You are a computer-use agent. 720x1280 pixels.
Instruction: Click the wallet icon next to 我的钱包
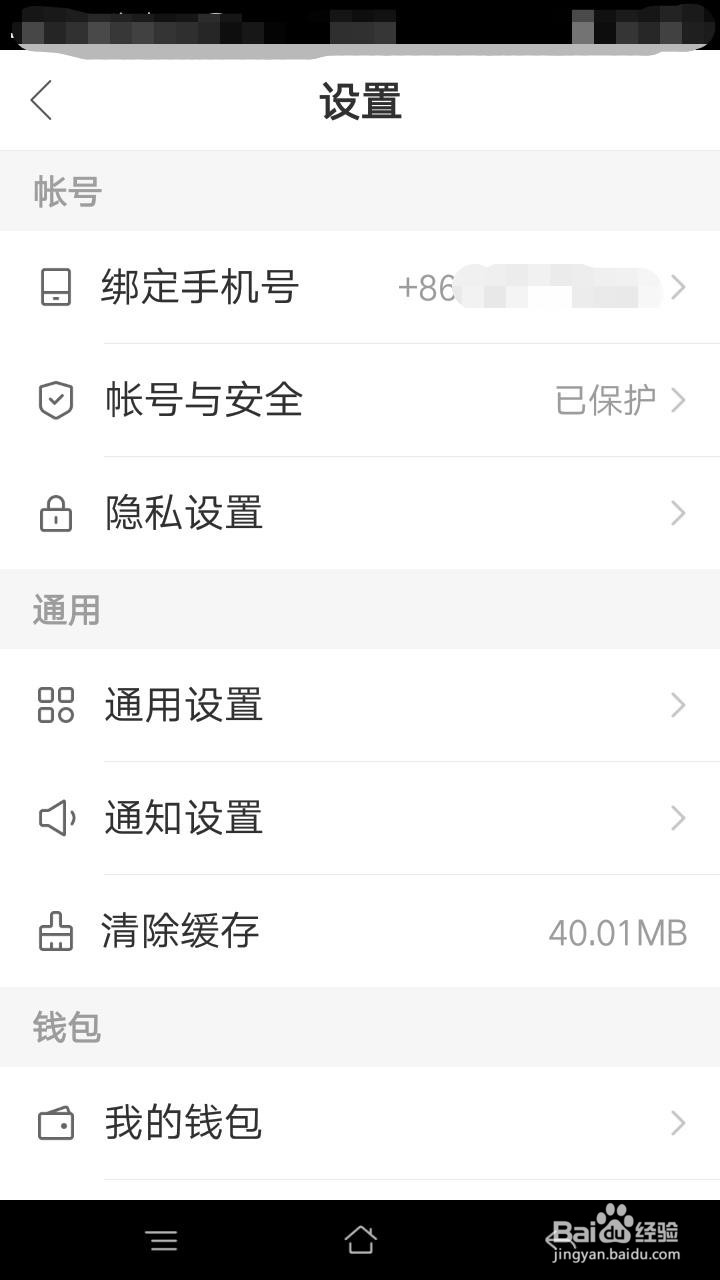pyautogui.click(x=56, y=1123)
